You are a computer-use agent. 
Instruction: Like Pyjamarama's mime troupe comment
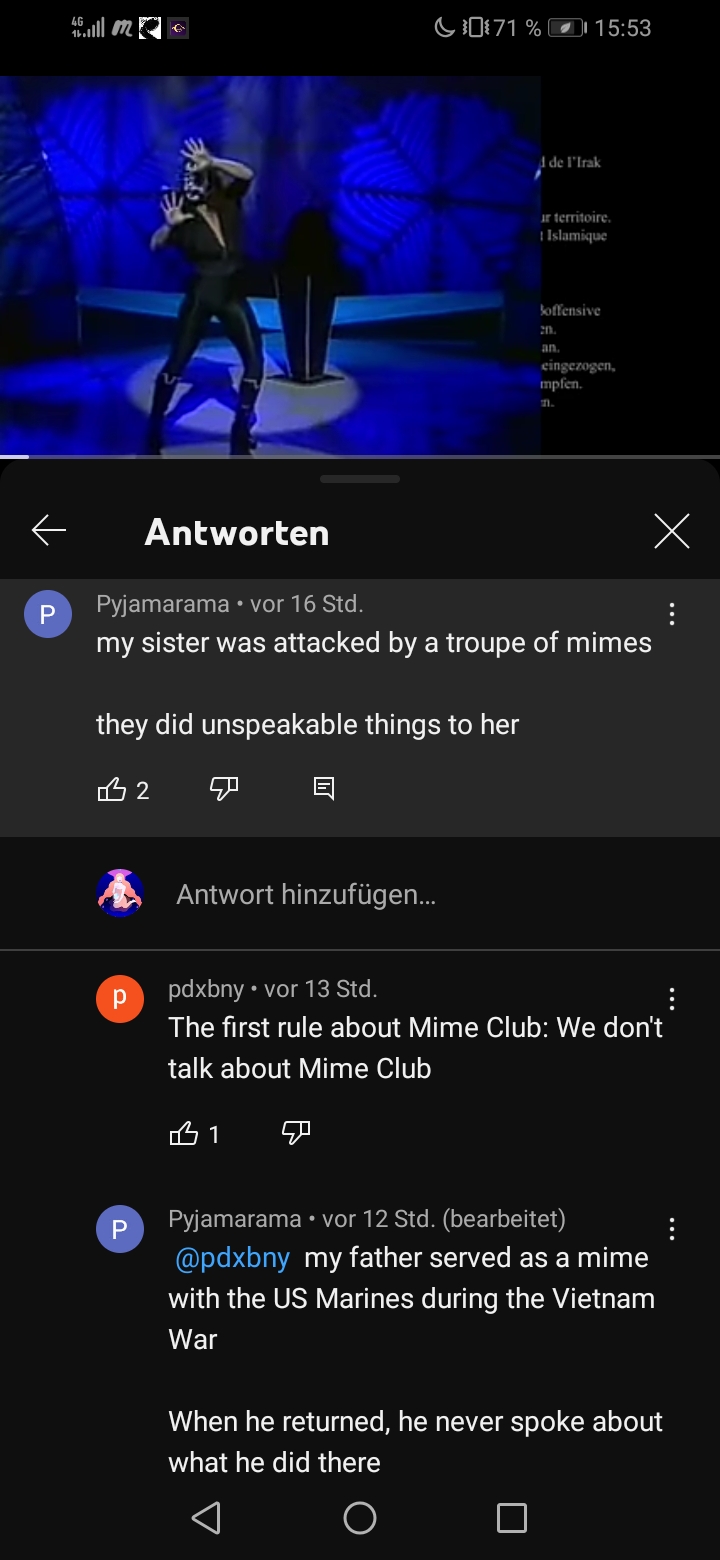tap(112, 790)
